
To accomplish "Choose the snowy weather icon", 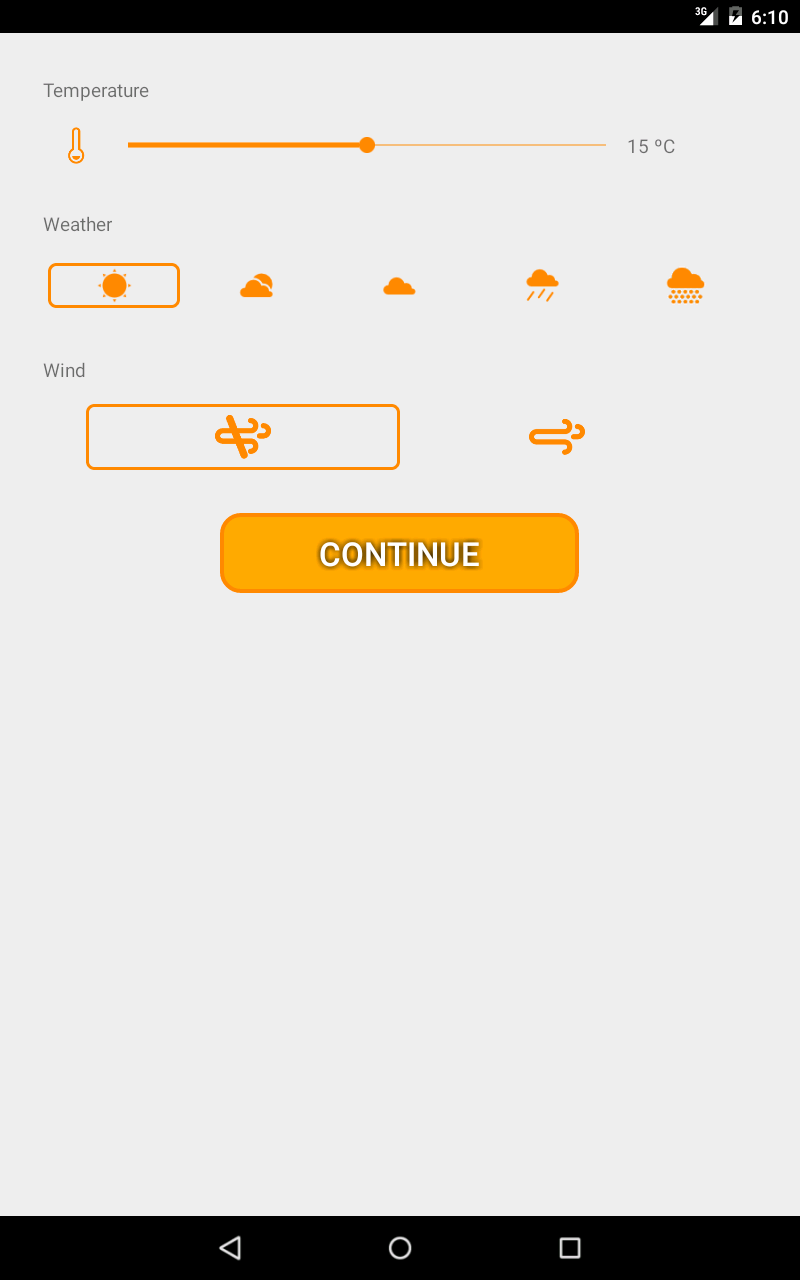I will pyautogui.click(x=685, y=286).
